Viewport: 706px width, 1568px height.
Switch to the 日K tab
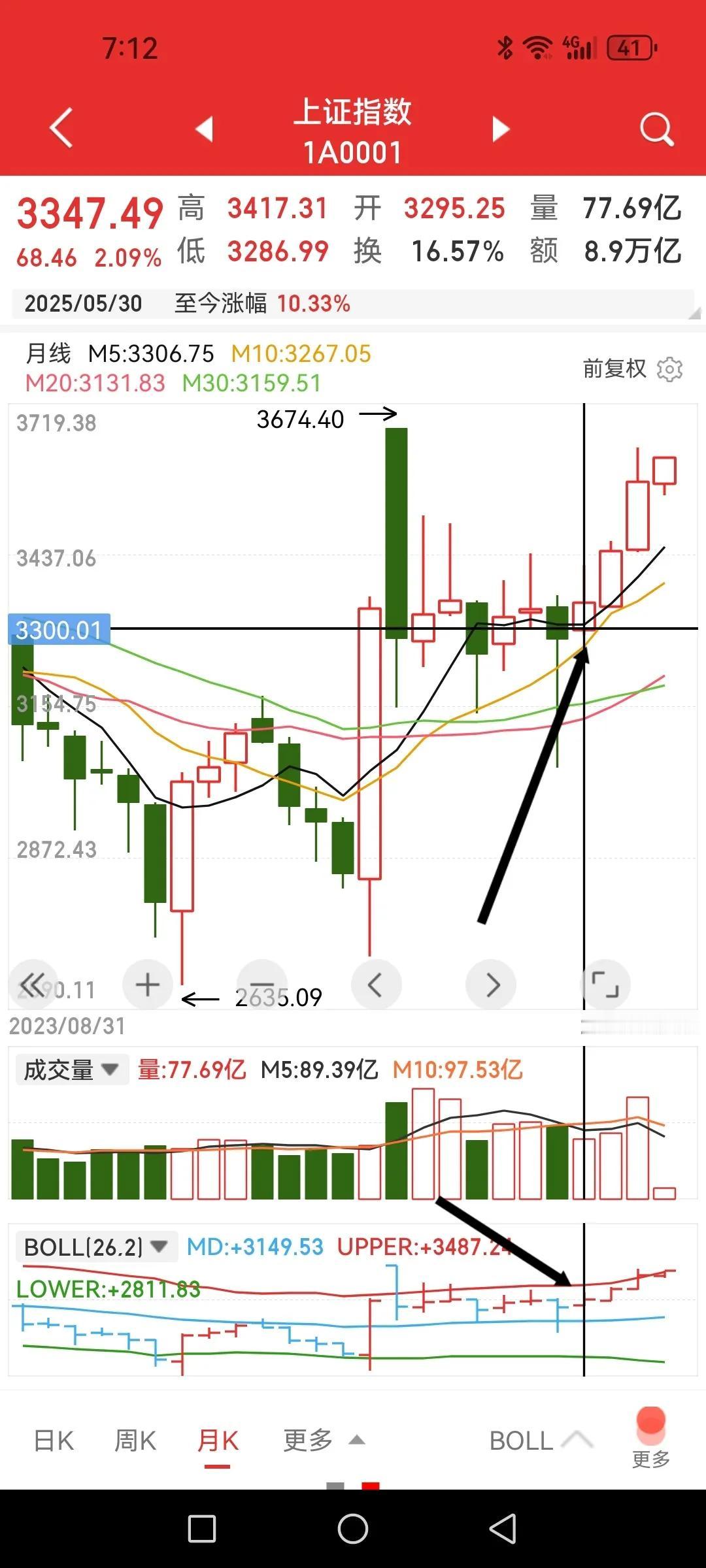click(54, 1440)
